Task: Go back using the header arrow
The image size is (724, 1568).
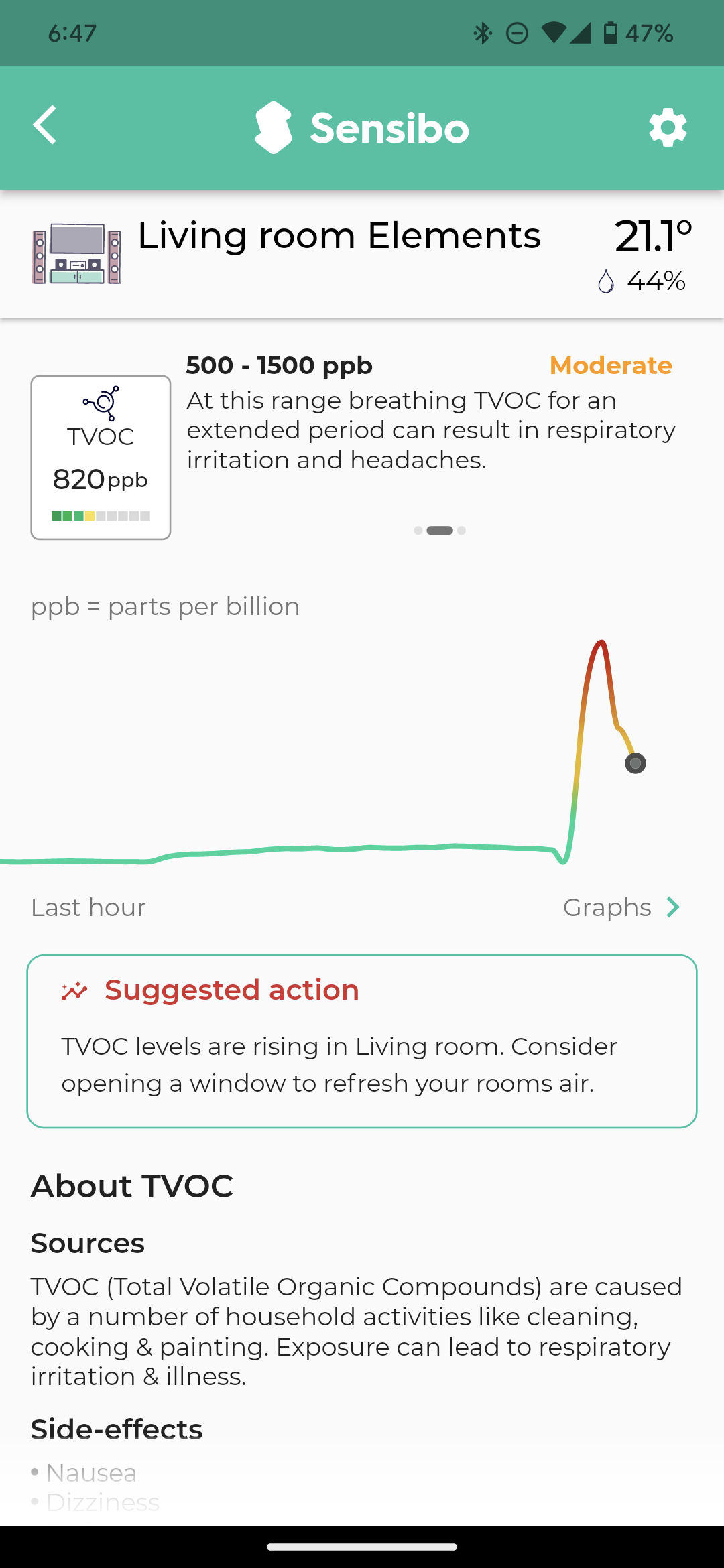Action: coord(45,125)
